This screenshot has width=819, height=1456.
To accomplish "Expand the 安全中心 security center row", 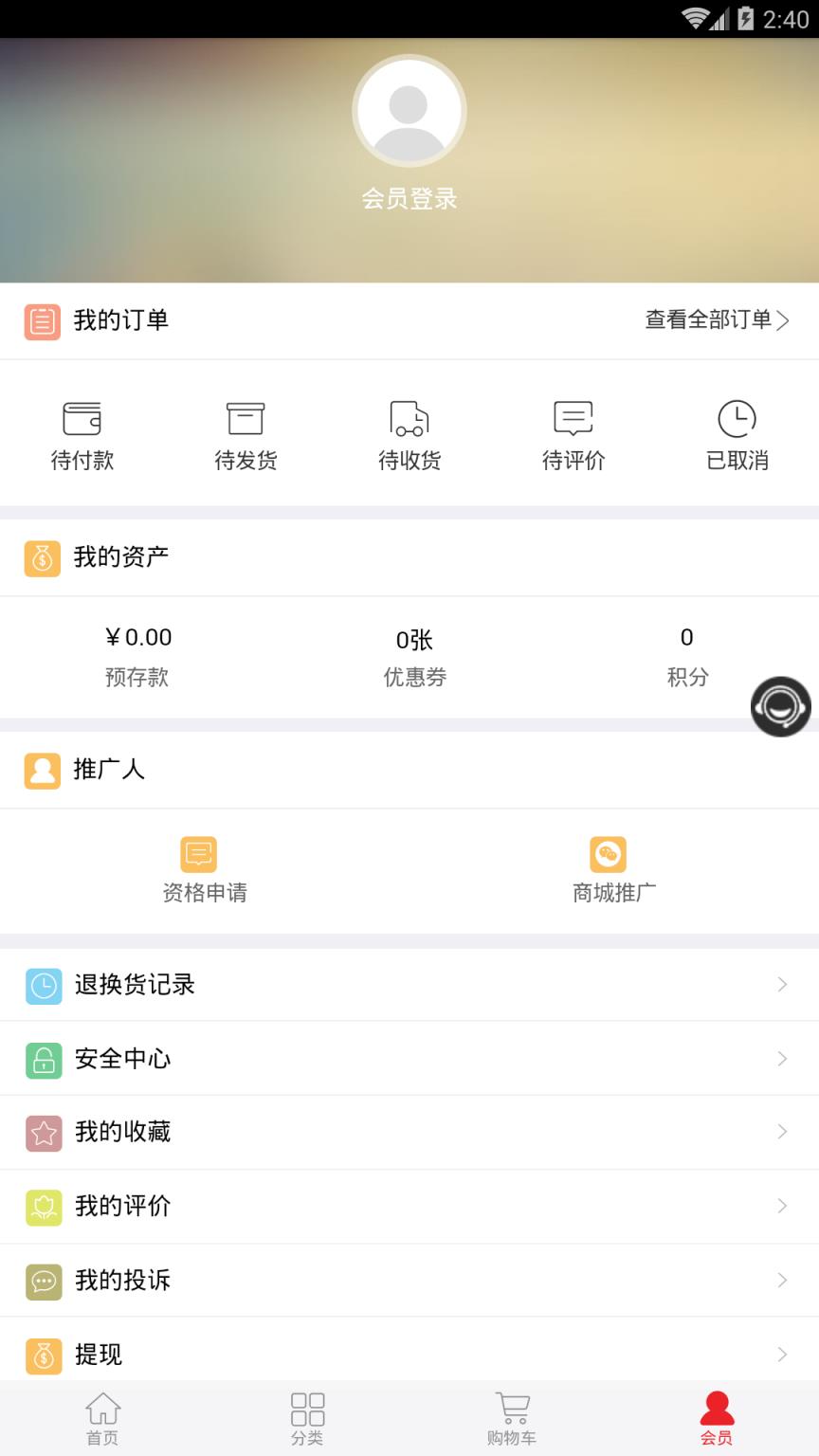I will tap(409, 1059).
